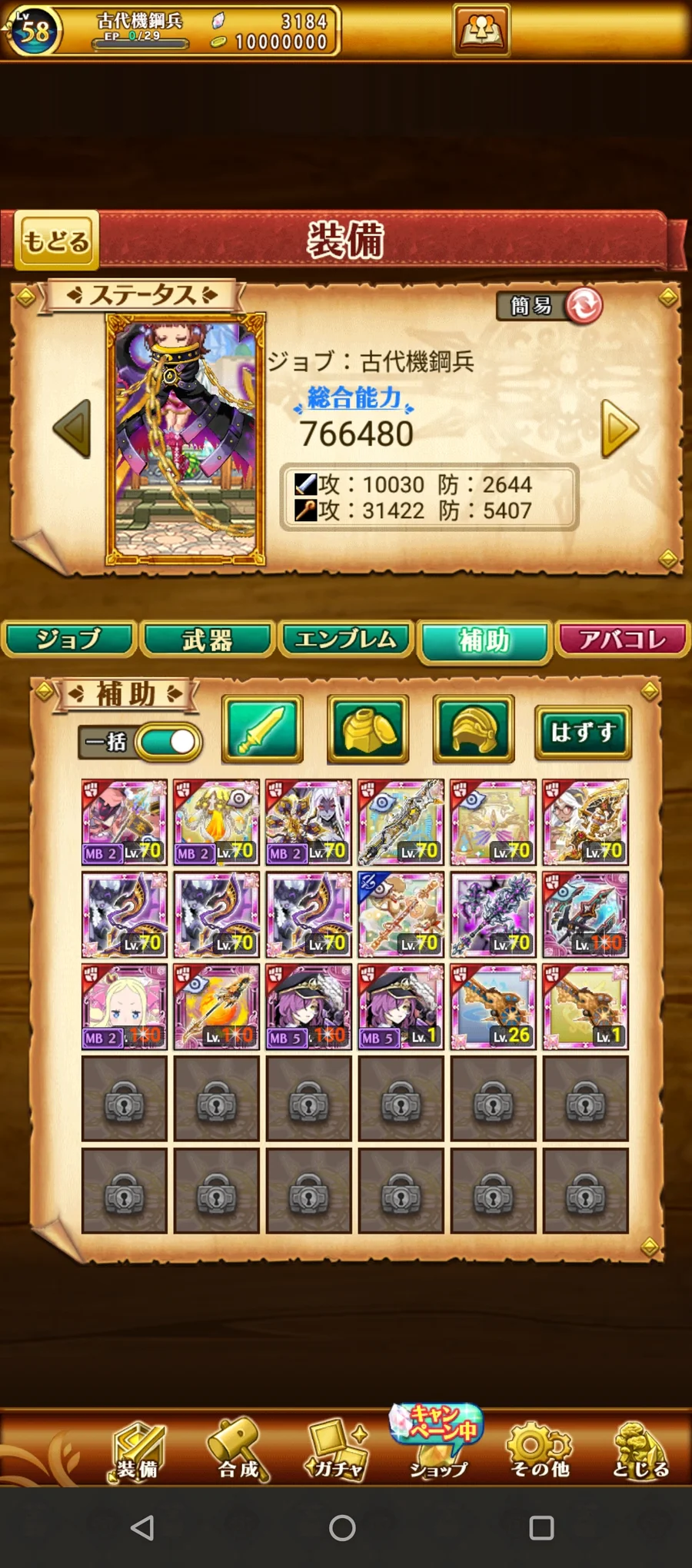
Task: Tap the はずす remove button
Action: tap(583, 732)
